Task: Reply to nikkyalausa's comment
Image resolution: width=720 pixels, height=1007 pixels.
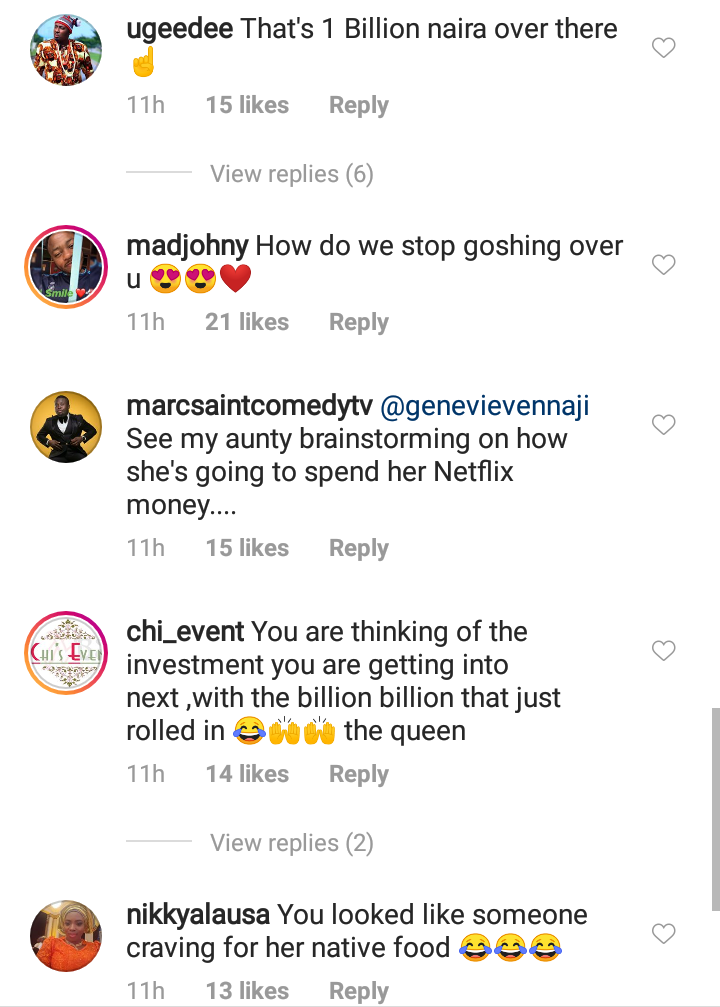Action: coord(358,991)
